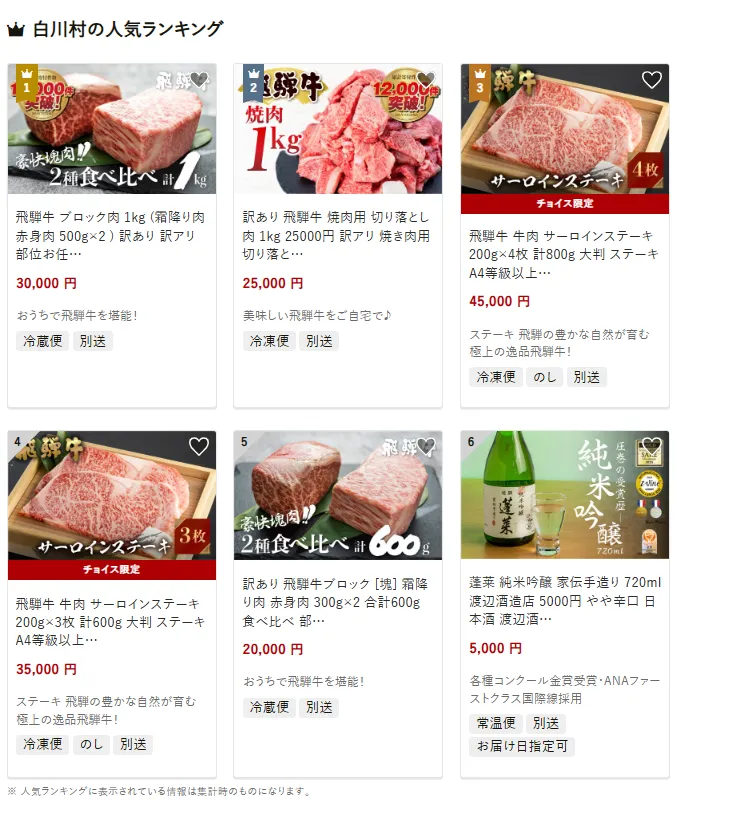Screen dimensions: 751x817
Task: Favorite the 30,000 円 ブロック肉 1kg item
Action: [199, 80]
